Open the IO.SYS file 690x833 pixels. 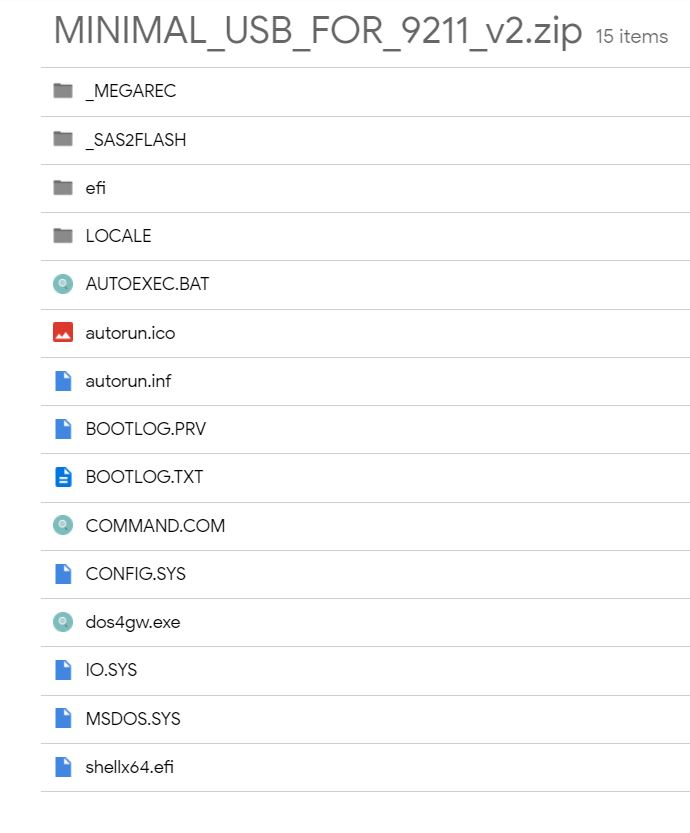point(112,670)
